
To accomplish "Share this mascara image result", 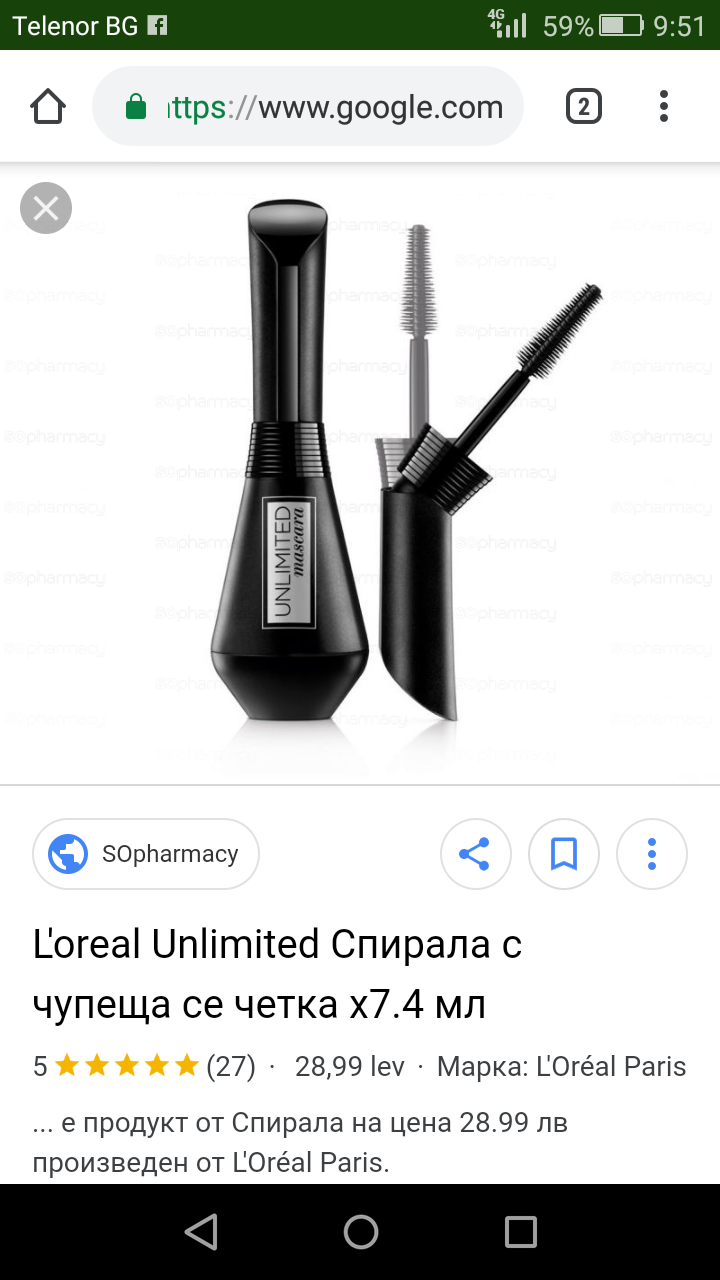I will 475,854.
